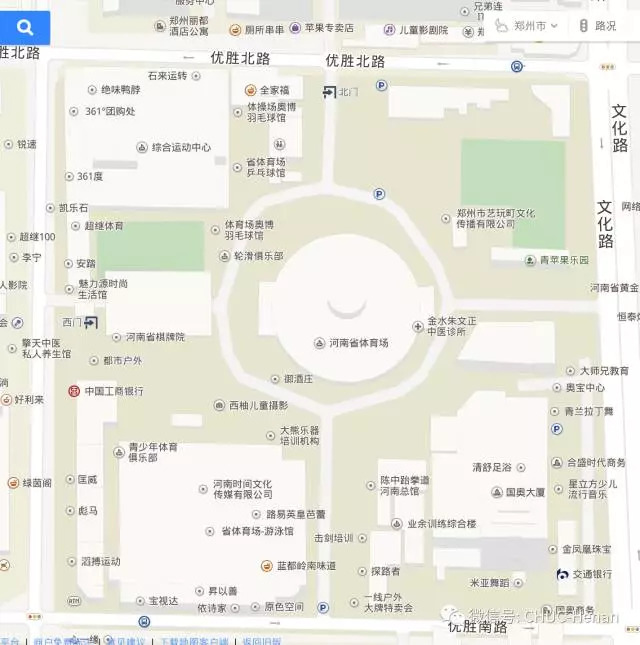Tap the blue search magnifier button

point(25,27)
